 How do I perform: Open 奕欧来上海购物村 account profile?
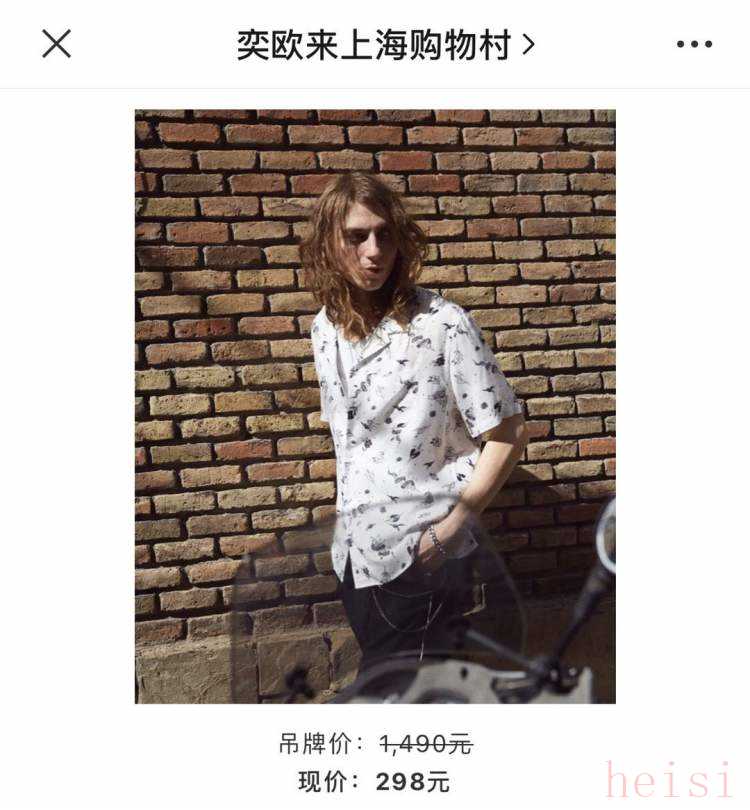[385, 44]
